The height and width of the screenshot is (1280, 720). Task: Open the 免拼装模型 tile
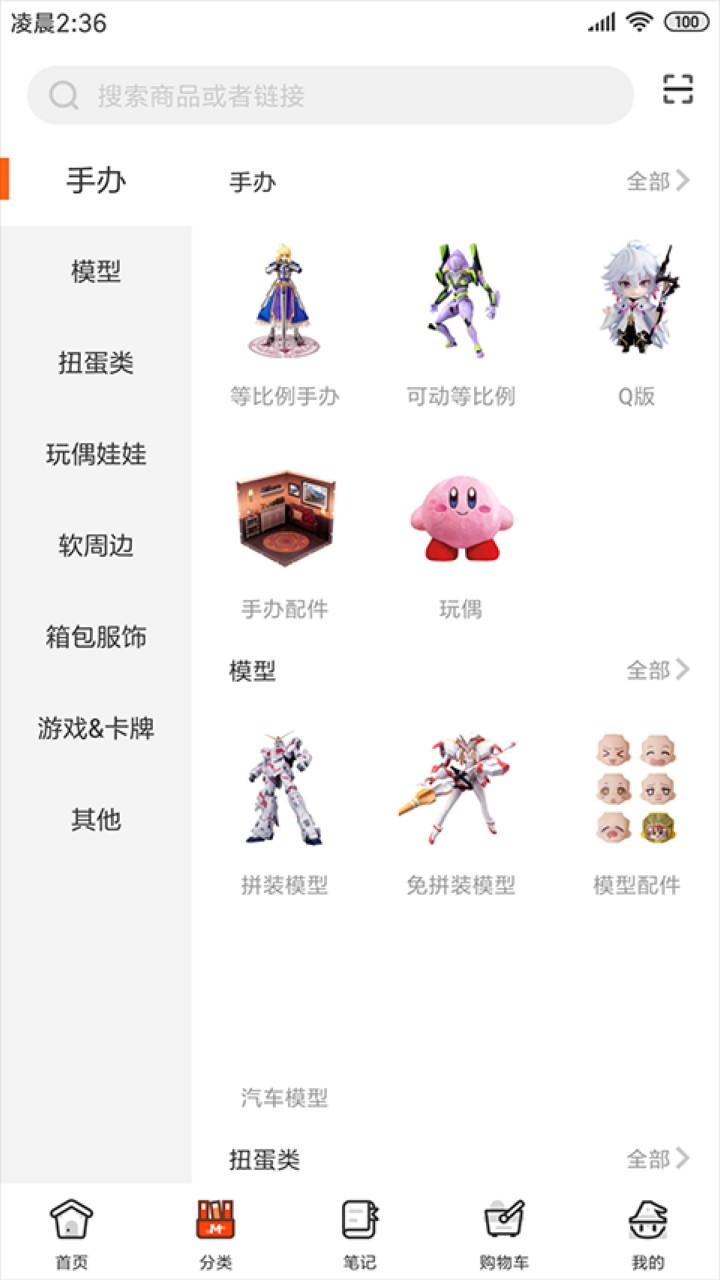coord(460,812)
